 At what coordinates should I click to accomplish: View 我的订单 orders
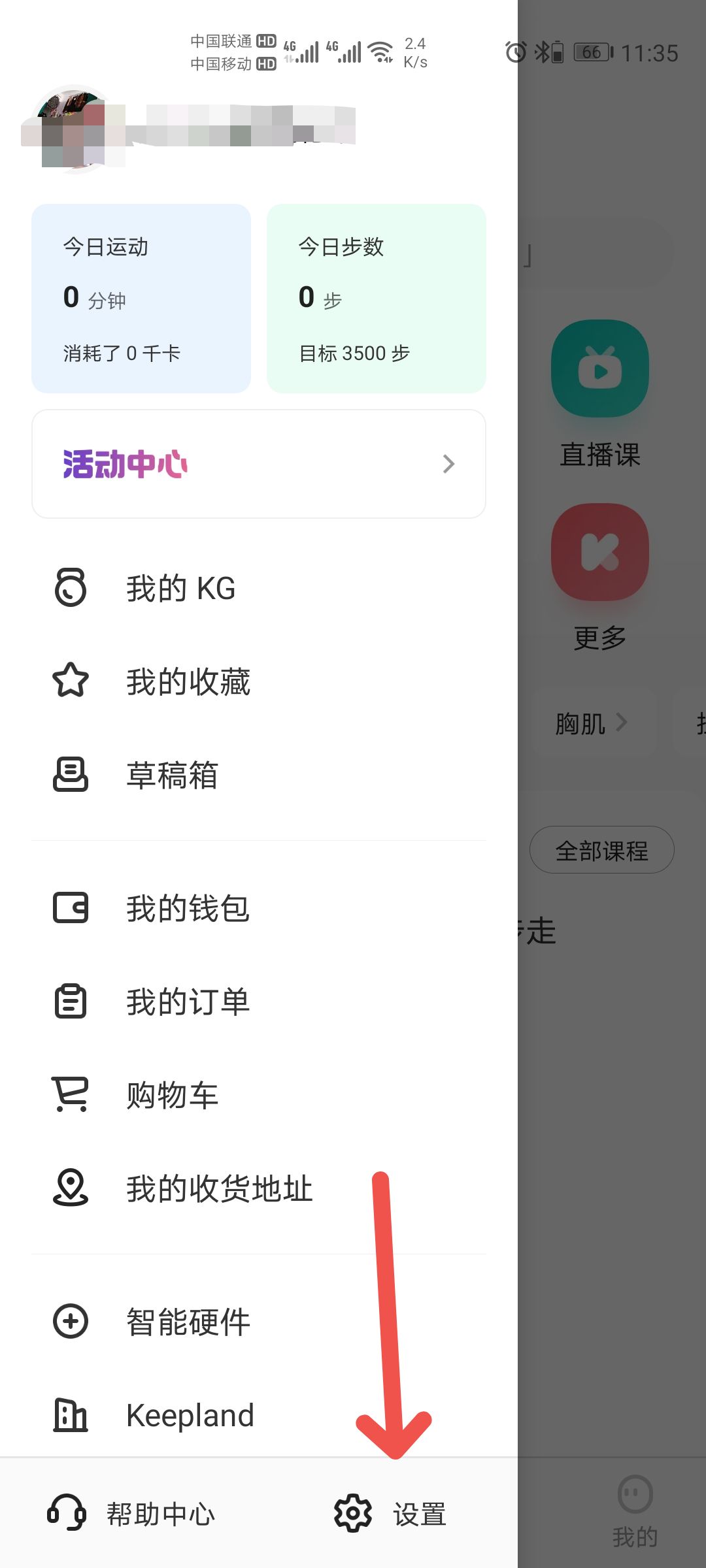click(188, 1002)
